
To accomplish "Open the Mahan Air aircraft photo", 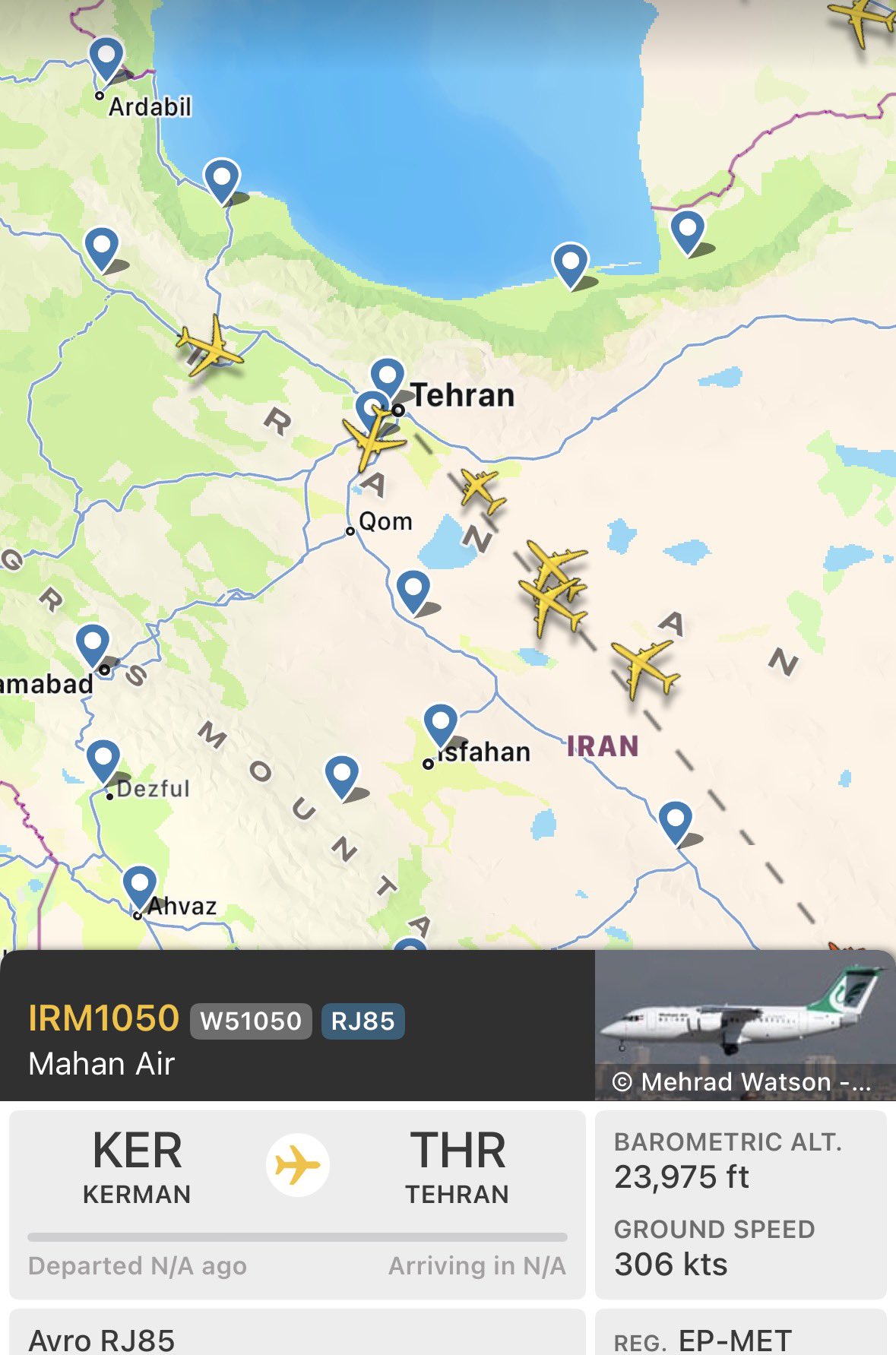I will tap(744, 1024).
